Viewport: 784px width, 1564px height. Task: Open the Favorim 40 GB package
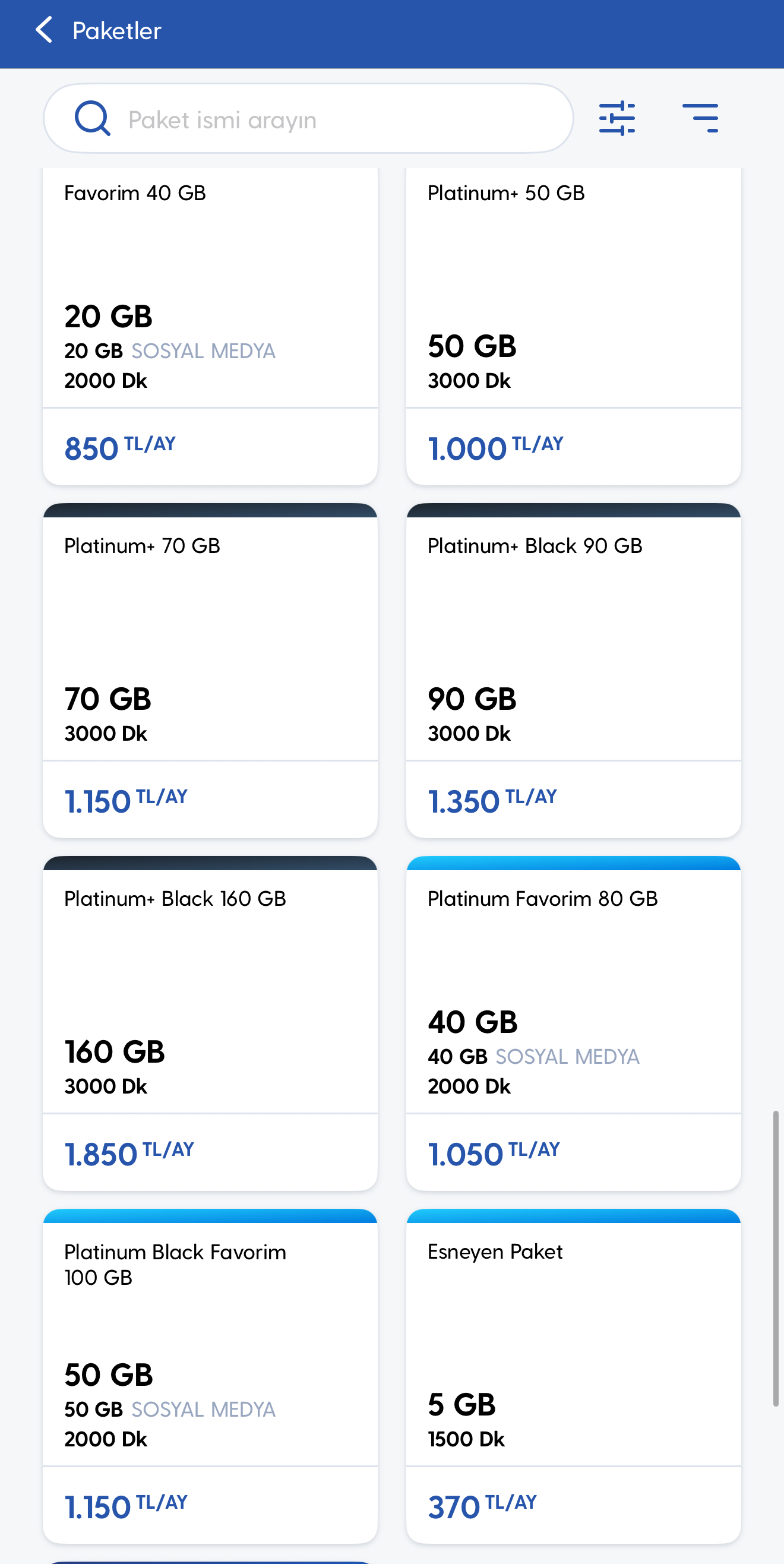pos(210,326)
